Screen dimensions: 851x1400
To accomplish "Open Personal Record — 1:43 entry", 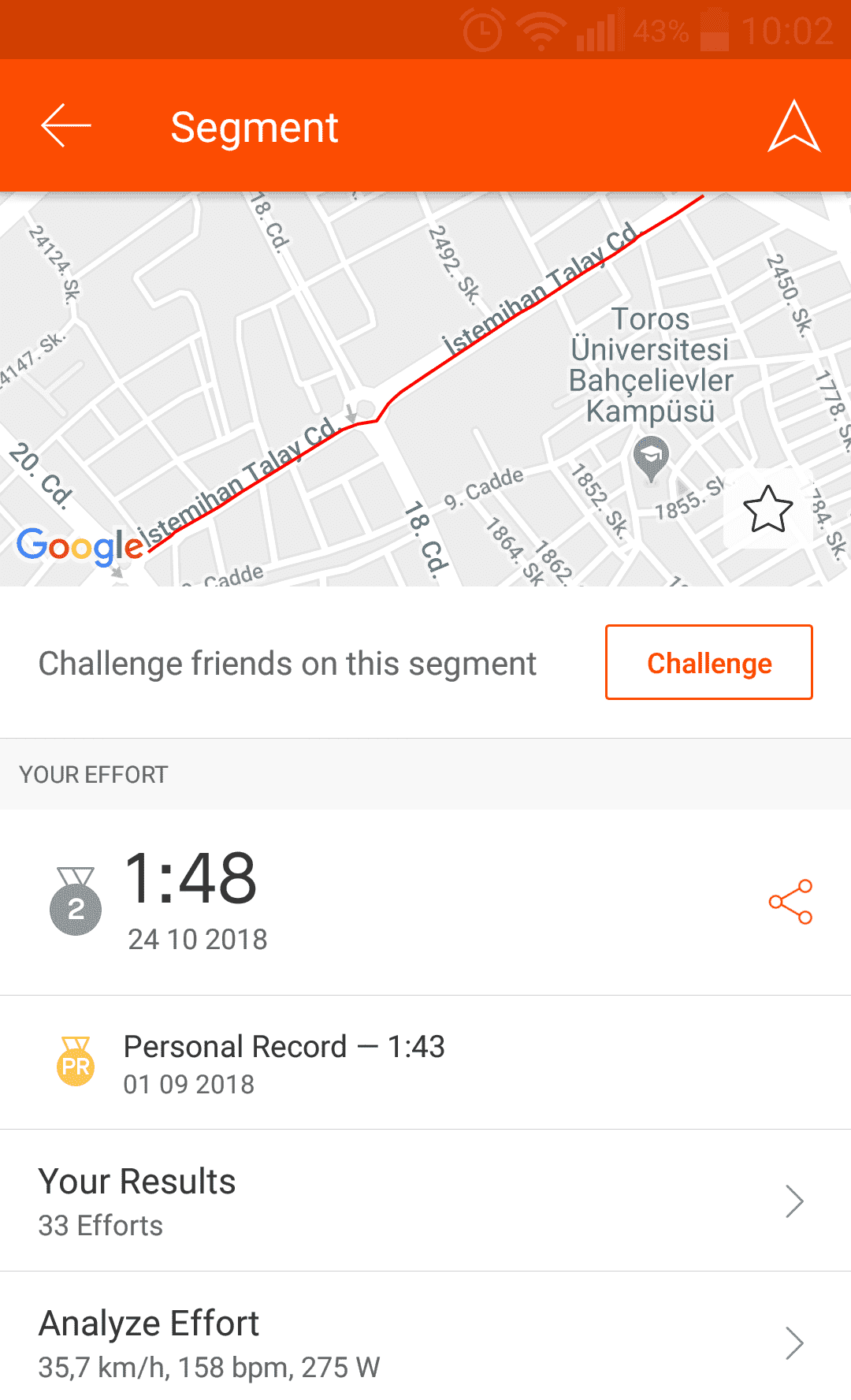I will [x=284, y=1046].
